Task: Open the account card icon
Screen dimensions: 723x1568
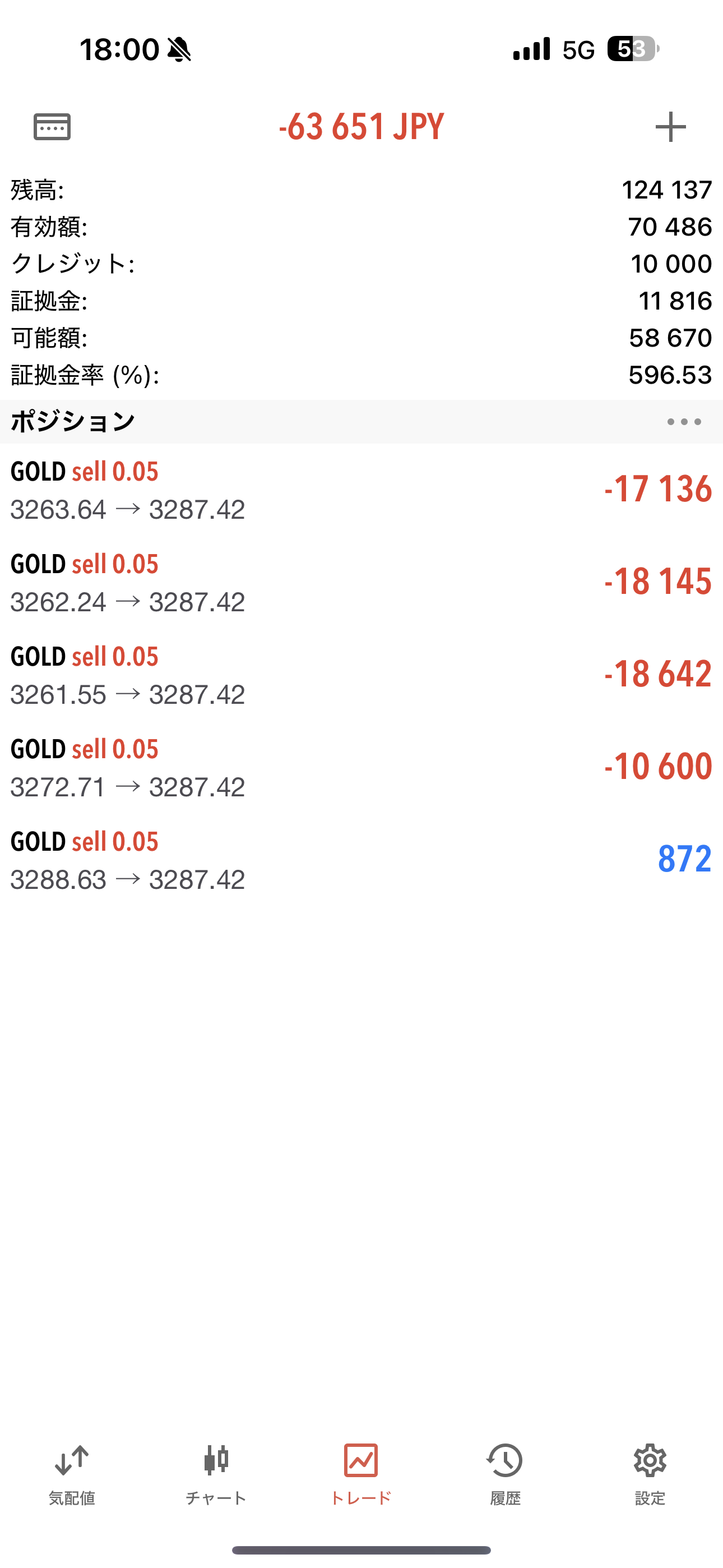Action: pos(52,127)
